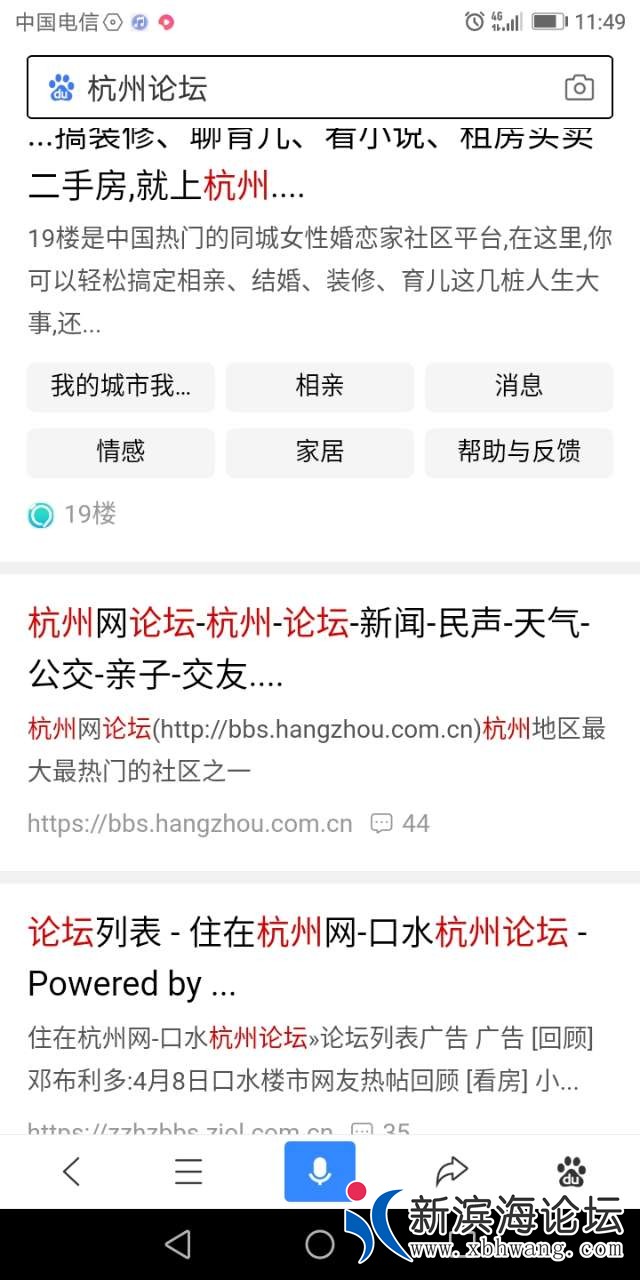Go to Baidu home via paw icon

coord(571,1171)
